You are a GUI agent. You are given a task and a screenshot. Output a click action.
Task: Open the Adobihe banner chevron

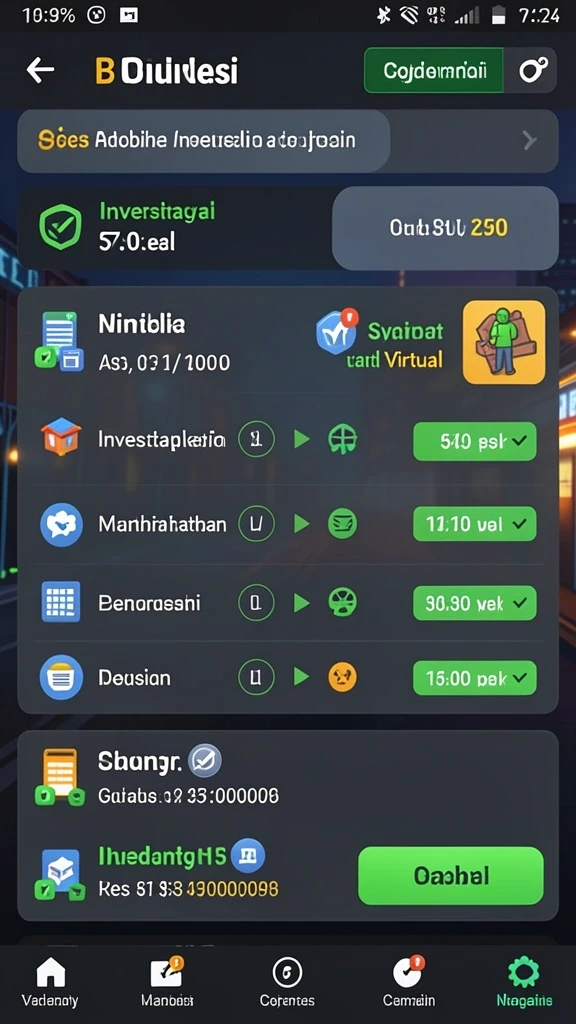(x=530, y=140)
